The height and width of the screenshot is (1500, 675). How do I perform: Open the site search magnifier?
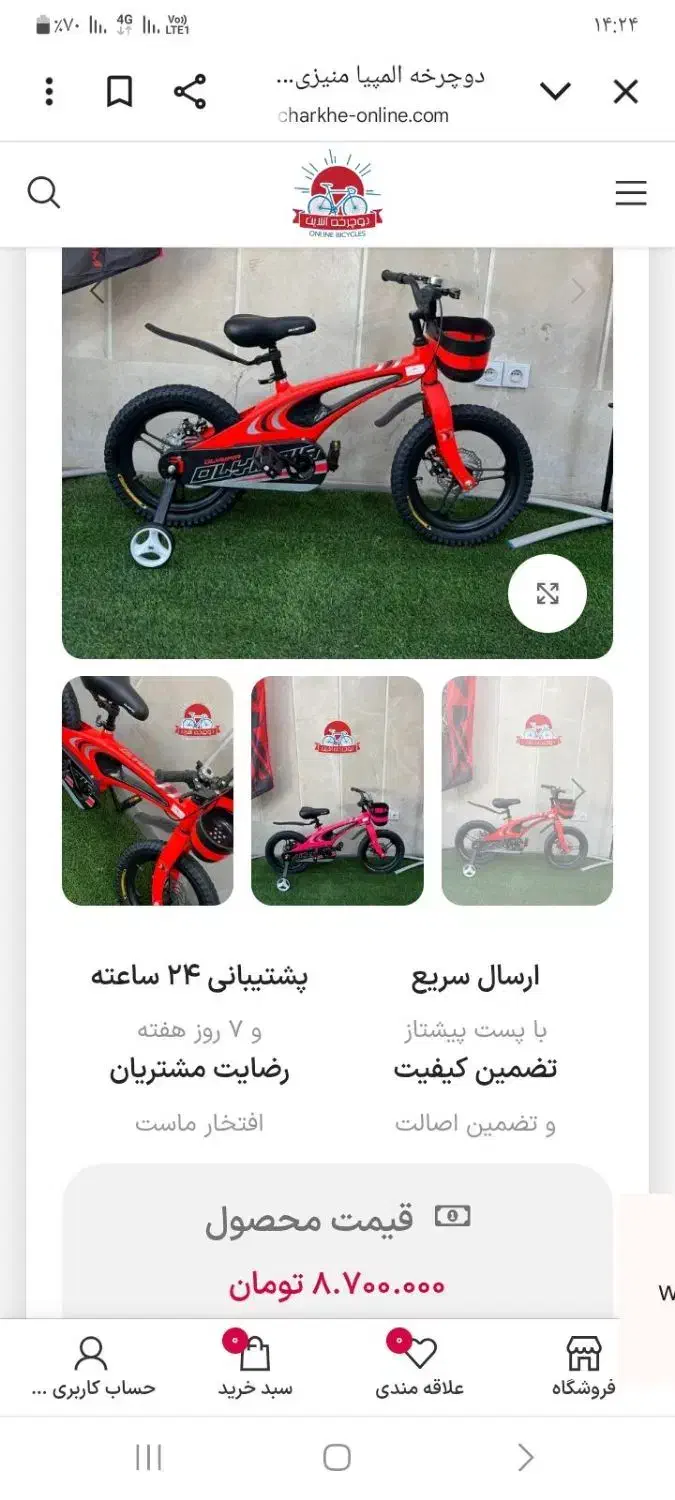point(44,192)
